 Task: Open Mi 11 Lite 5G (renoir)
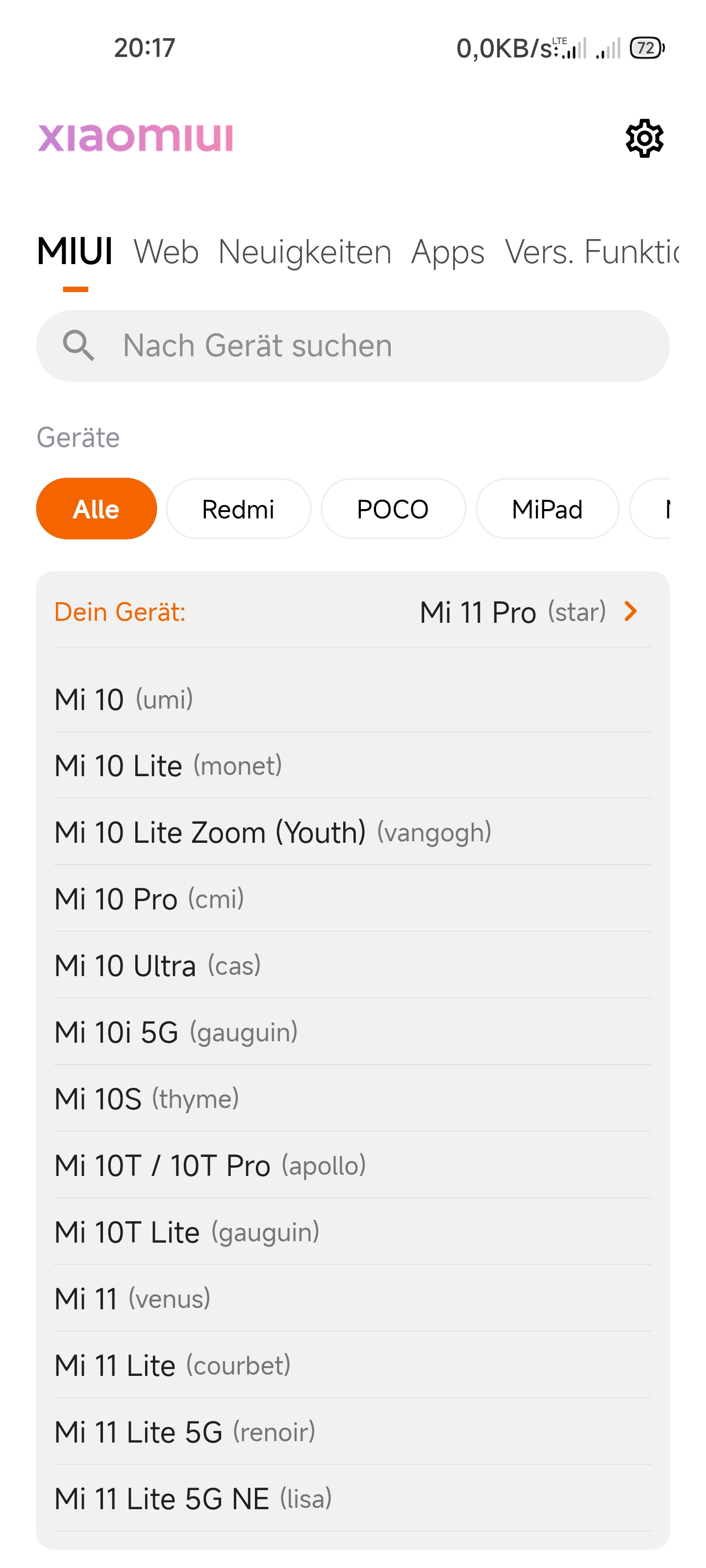click(x=353, y=1432)
